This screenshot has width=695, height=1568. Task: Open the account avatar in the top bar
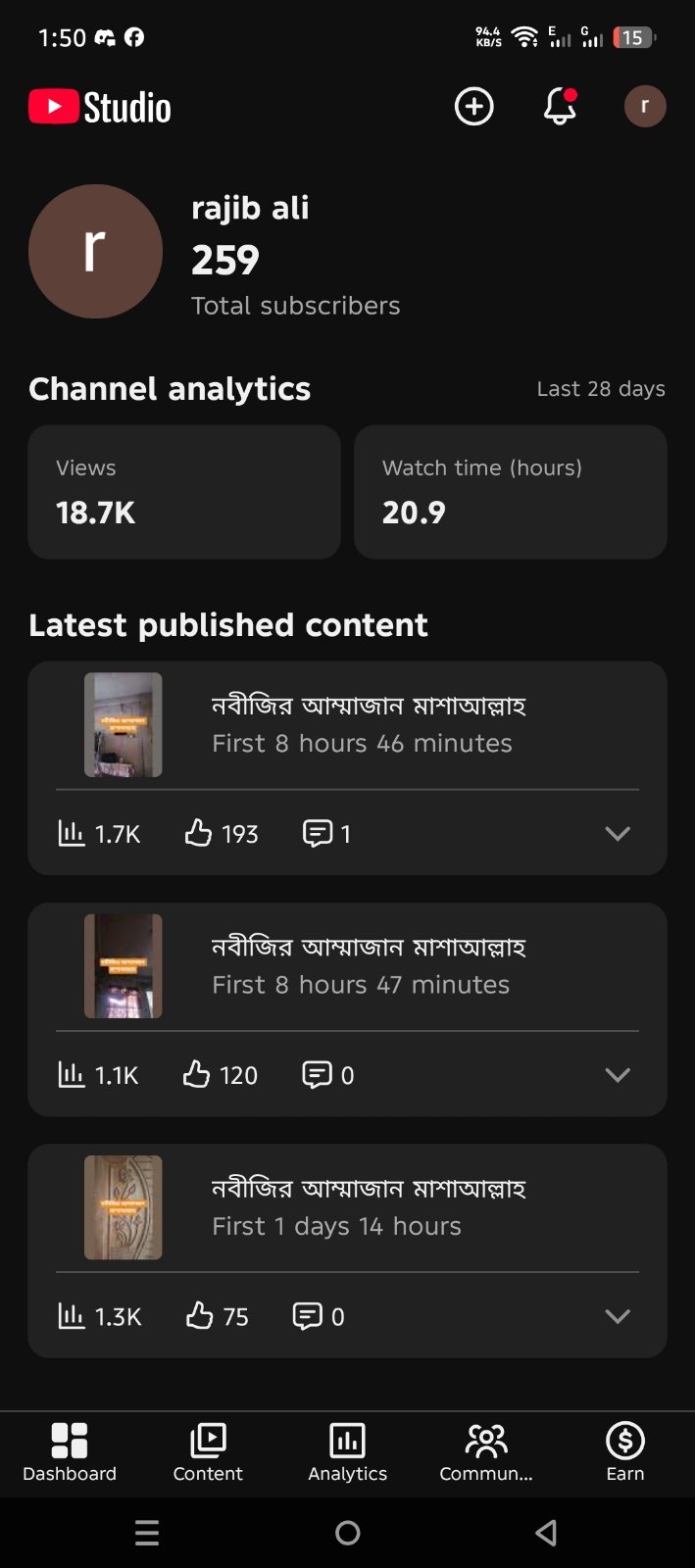[x=645, y=106]
